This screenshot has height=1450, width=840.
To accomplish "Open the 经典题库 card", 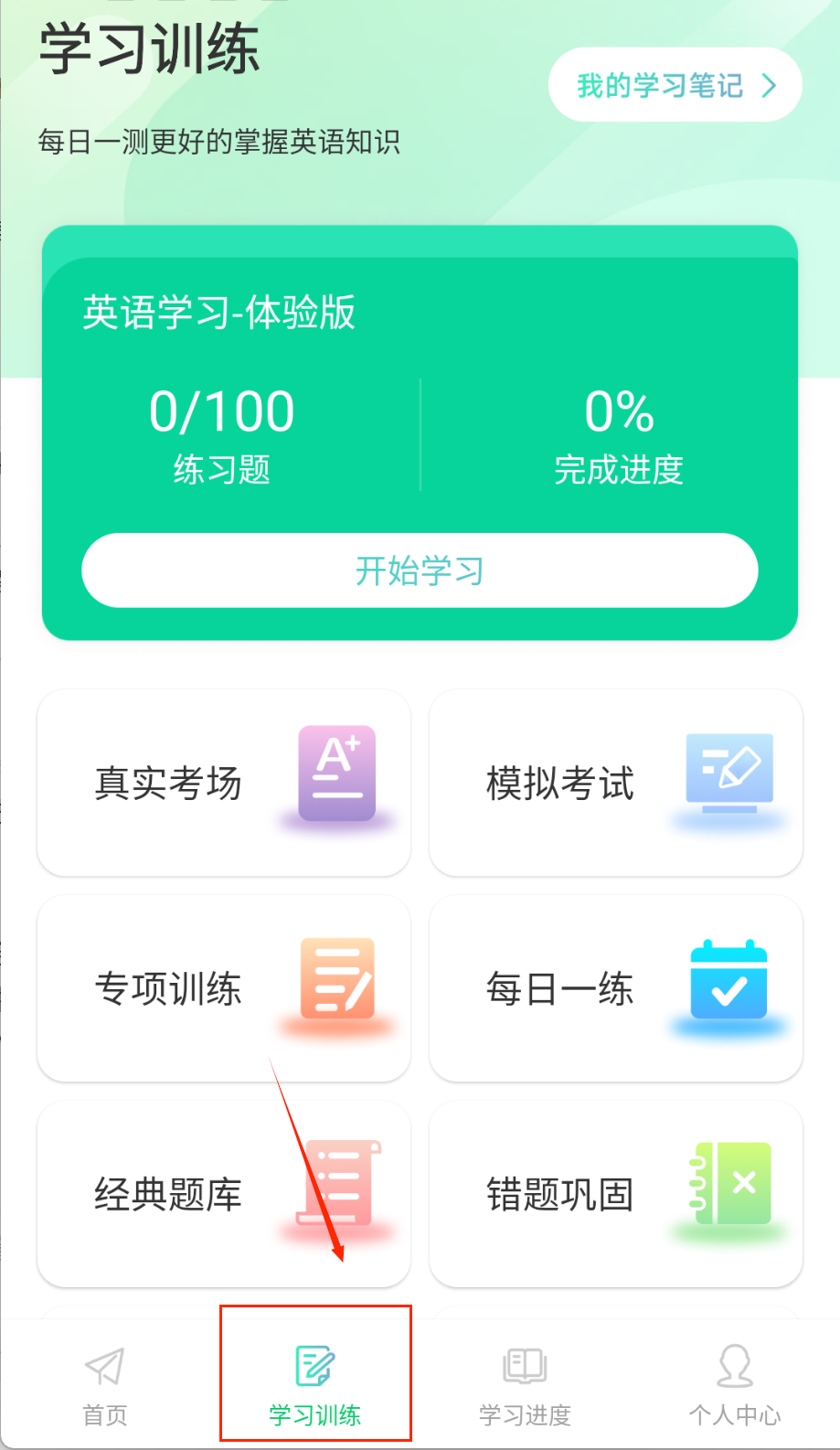I will coord(224,1193).
